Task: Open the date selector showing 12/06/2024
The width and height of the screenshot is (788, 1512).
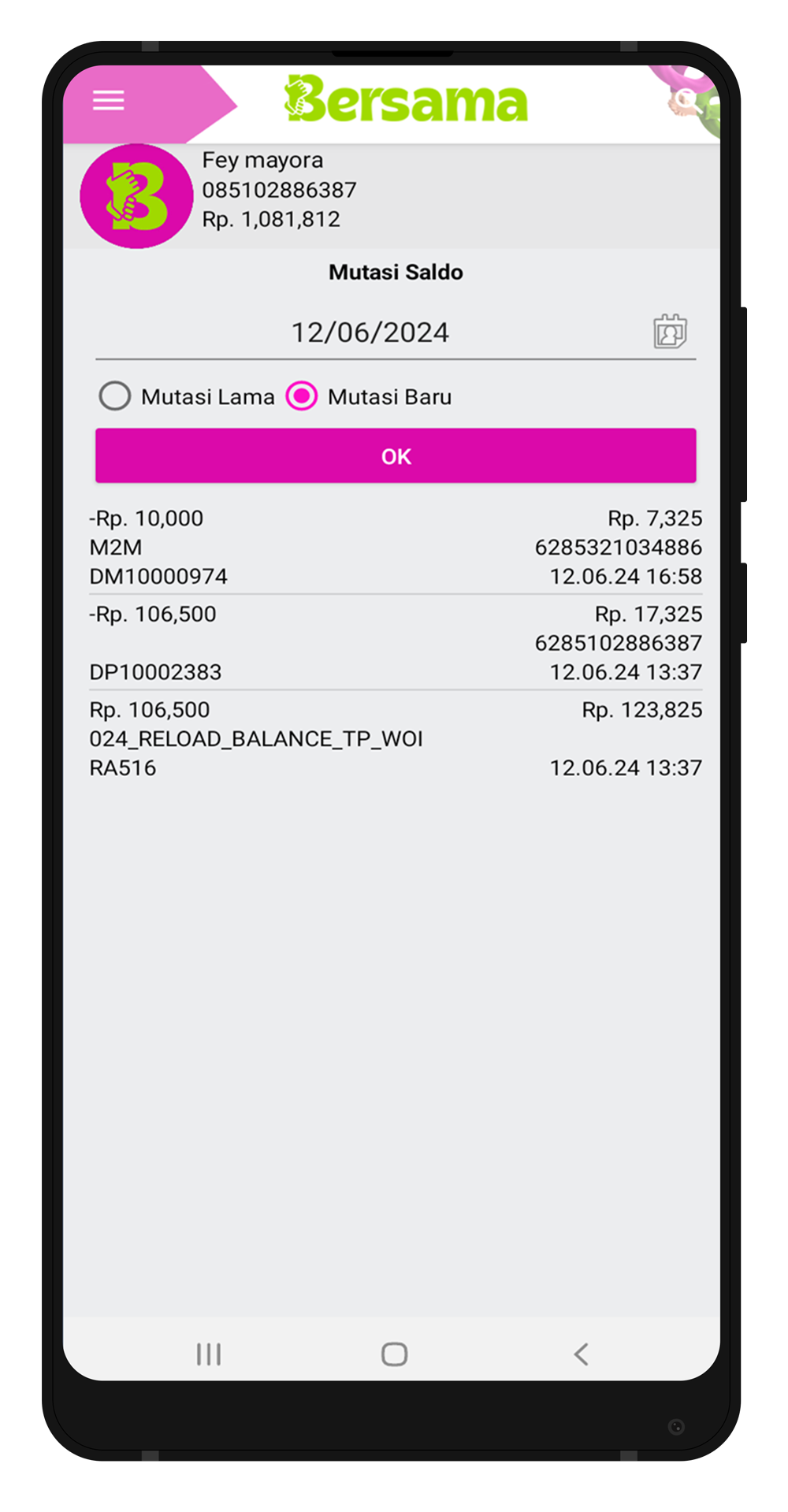Action: tap(370, 332)
